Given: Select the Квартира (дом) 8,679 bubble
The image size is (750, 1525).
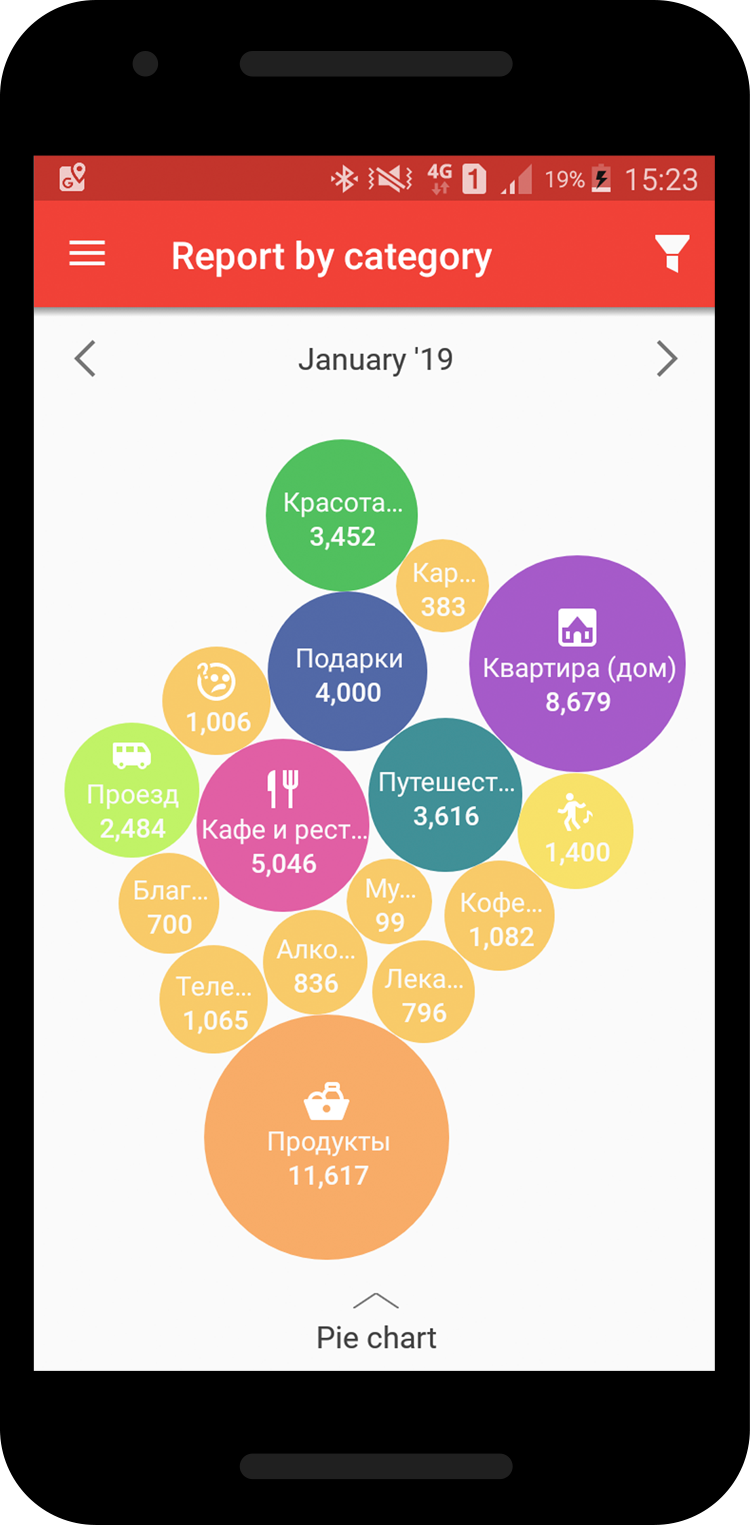Looking at the screenshot, I should (x=578, y=664).
